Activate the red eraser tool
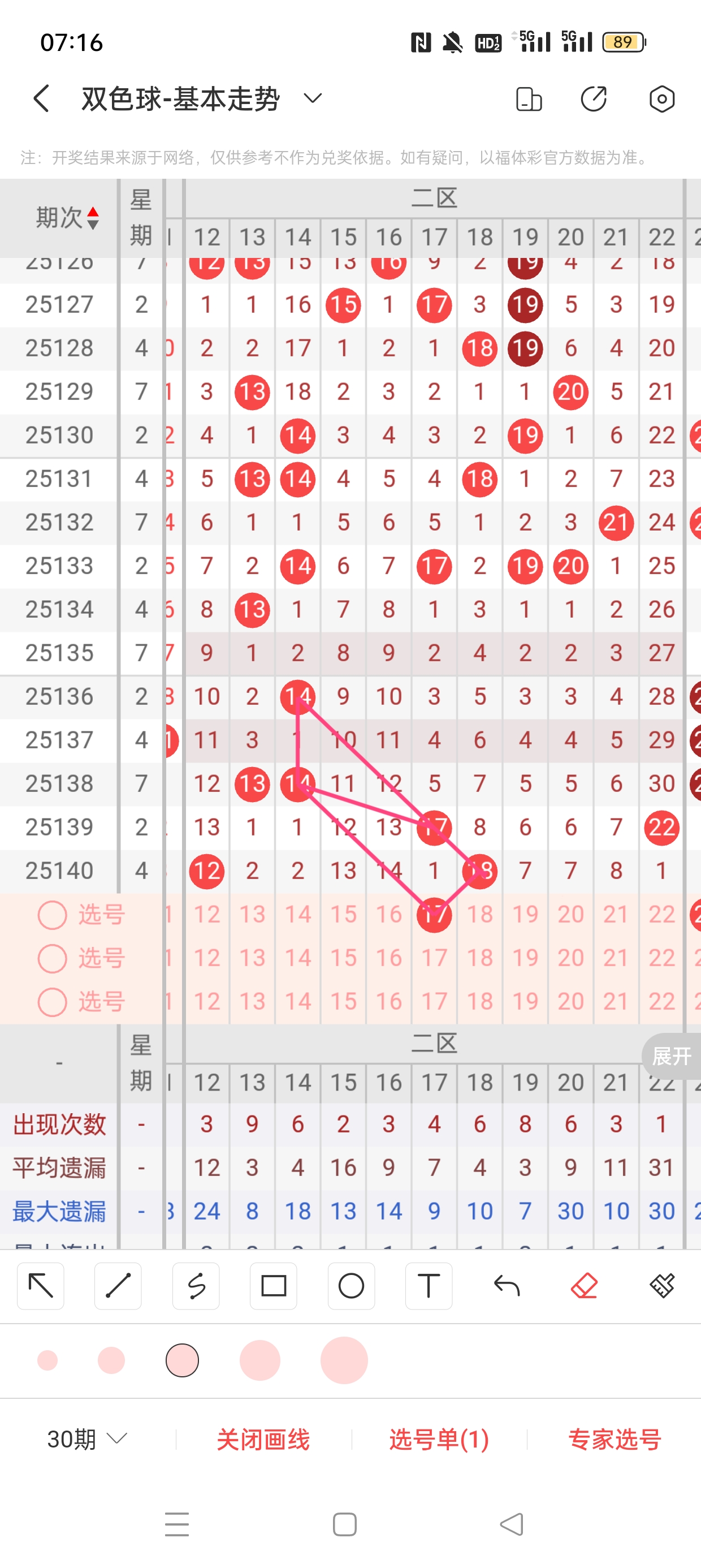 (584, 1286)
